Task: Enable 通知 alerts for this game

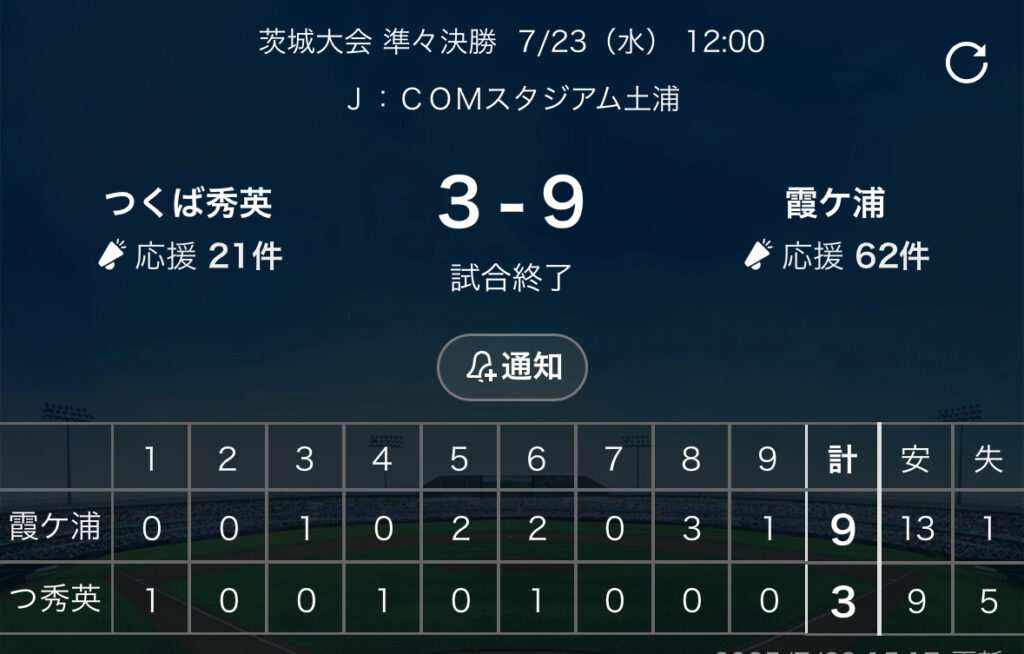Action: [512, 368]
